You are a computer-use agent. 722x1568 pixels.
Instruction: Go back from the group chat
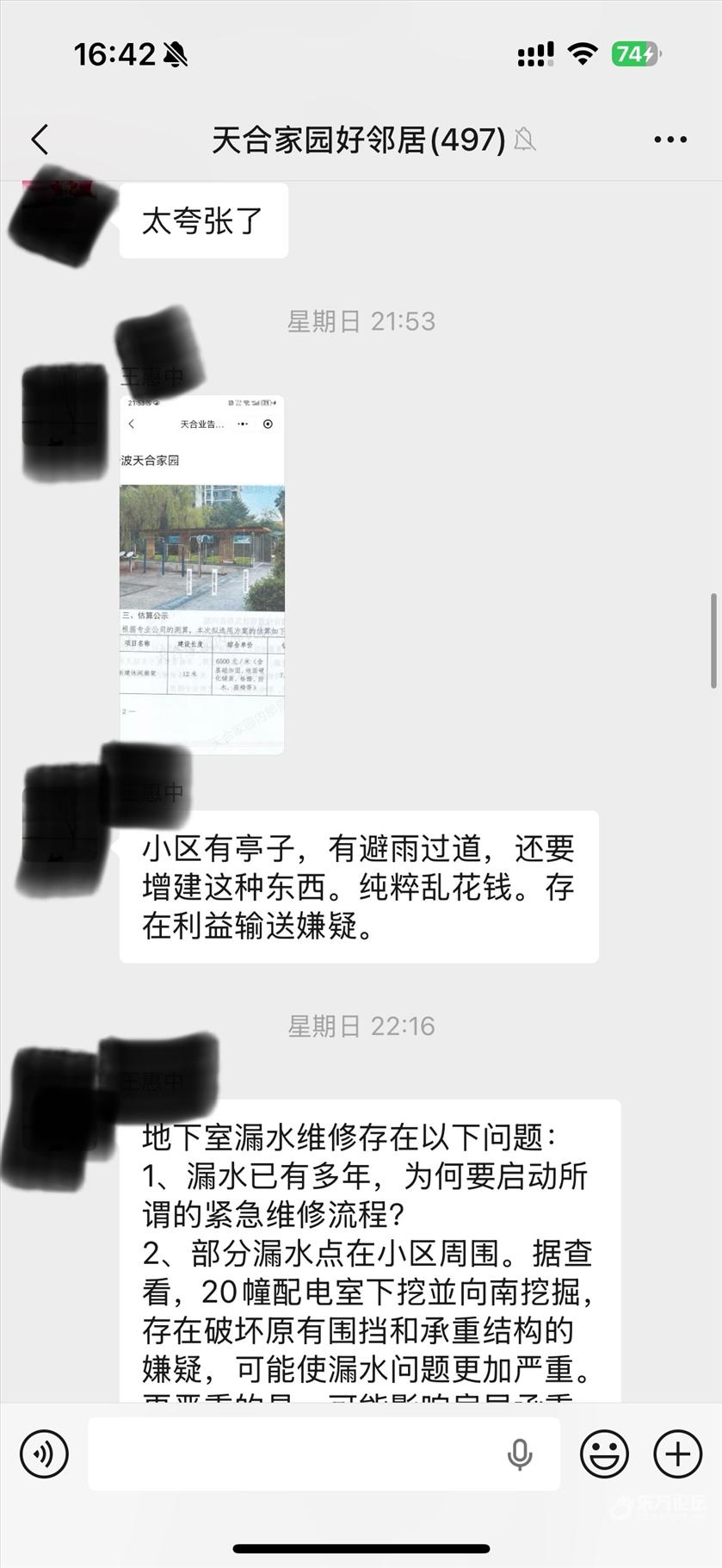tap(40, 139)
